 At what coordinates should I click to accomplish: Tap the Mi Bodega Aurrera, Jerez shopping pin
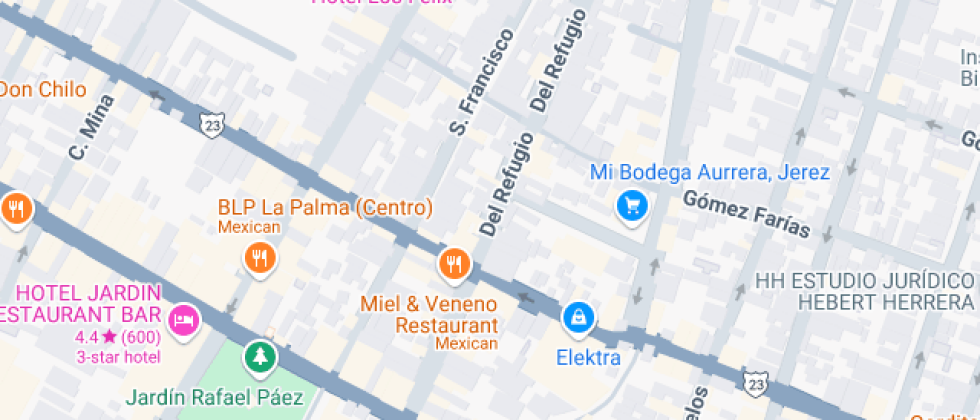pos(632,206)
